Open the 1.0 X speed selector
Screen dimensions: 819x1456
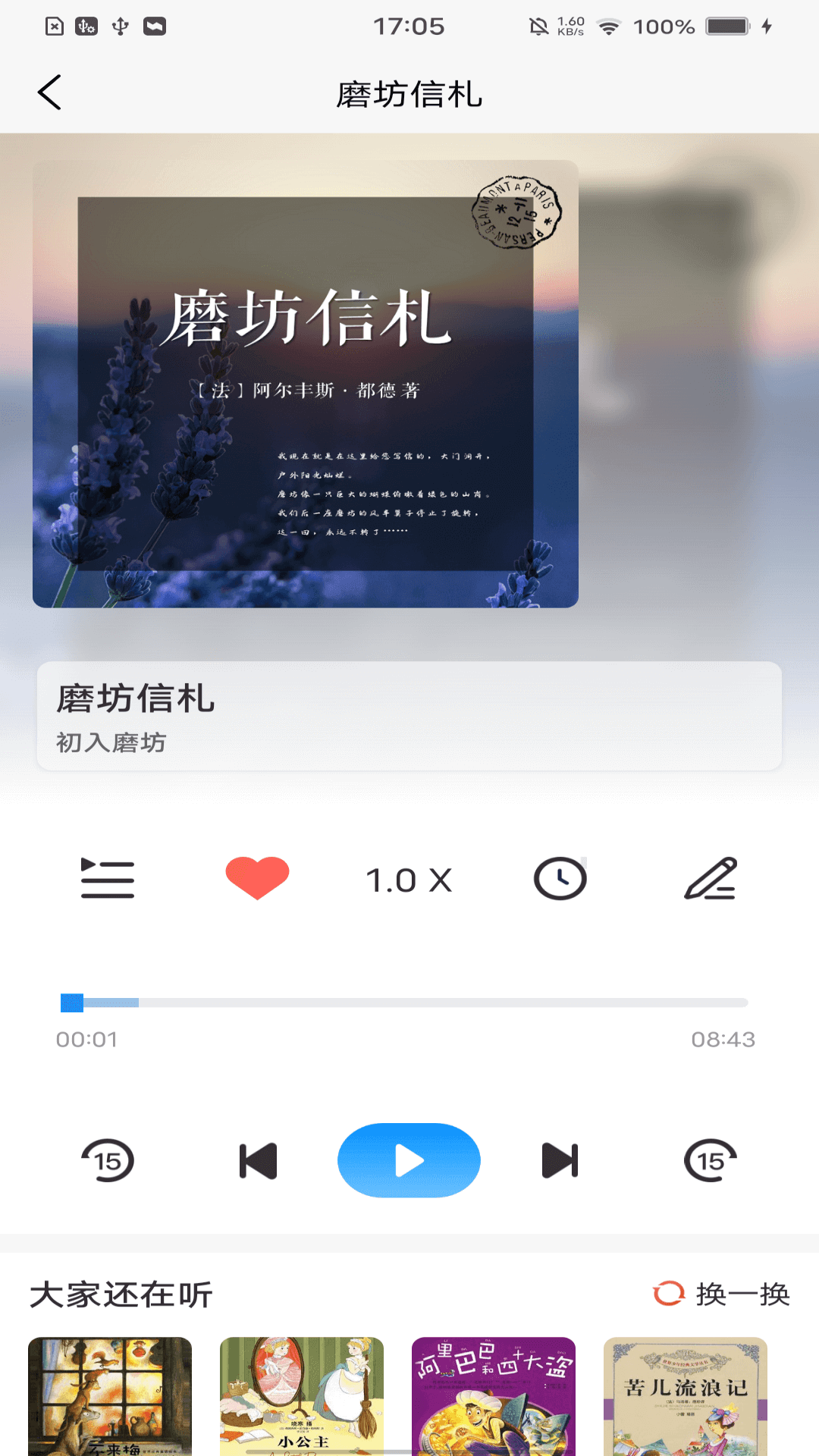tap(409, 878)
